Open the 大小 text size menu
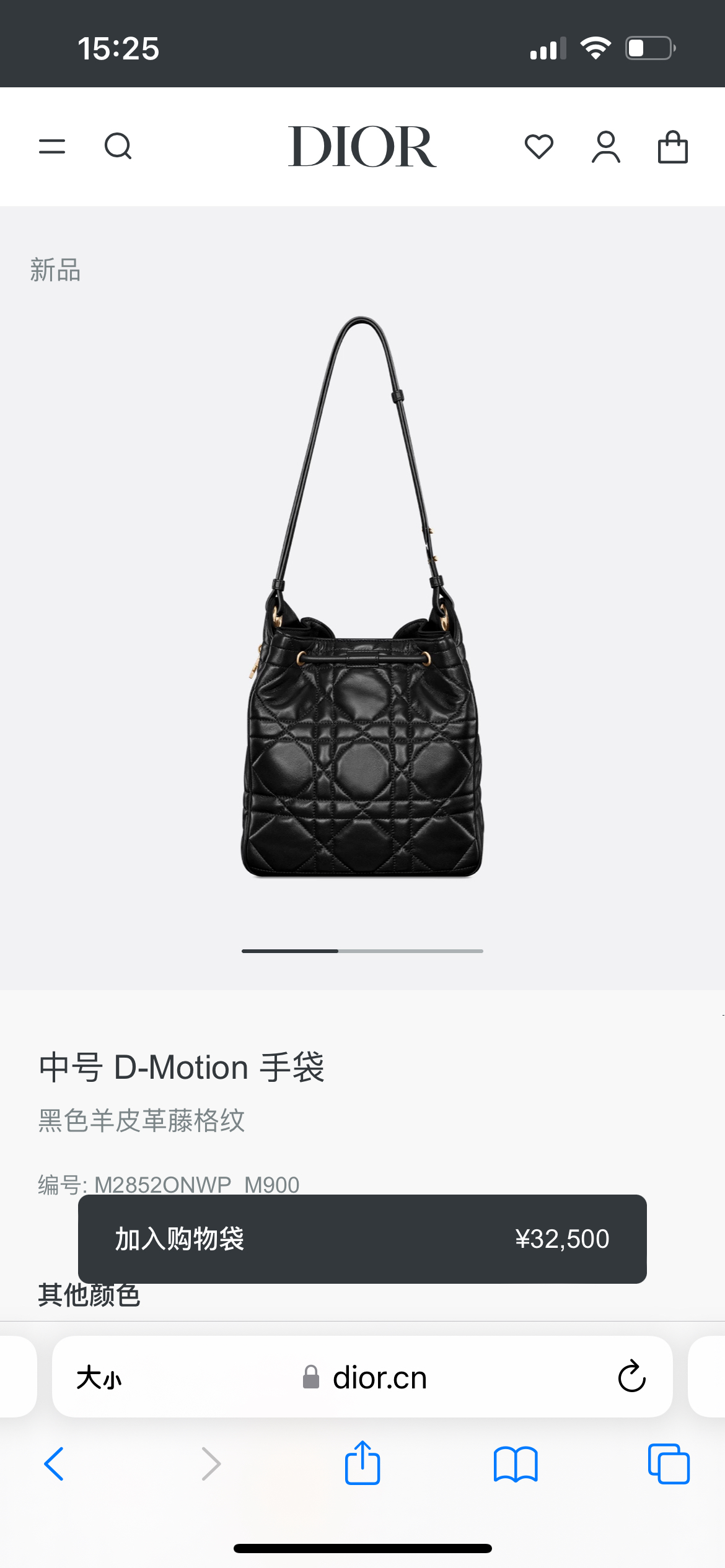Image resolution: width=725 pixels, height=1568 pixels. click(x=99, y=1378)
